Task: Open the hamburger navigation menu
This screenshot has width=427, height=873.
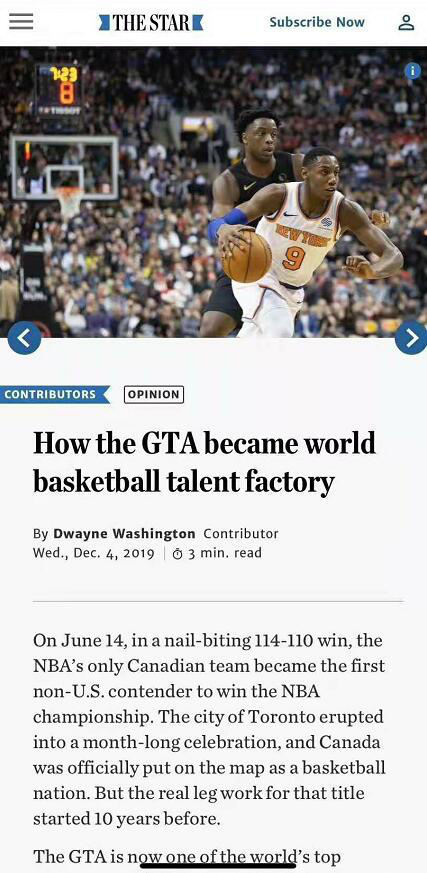Action: [21, 22]
